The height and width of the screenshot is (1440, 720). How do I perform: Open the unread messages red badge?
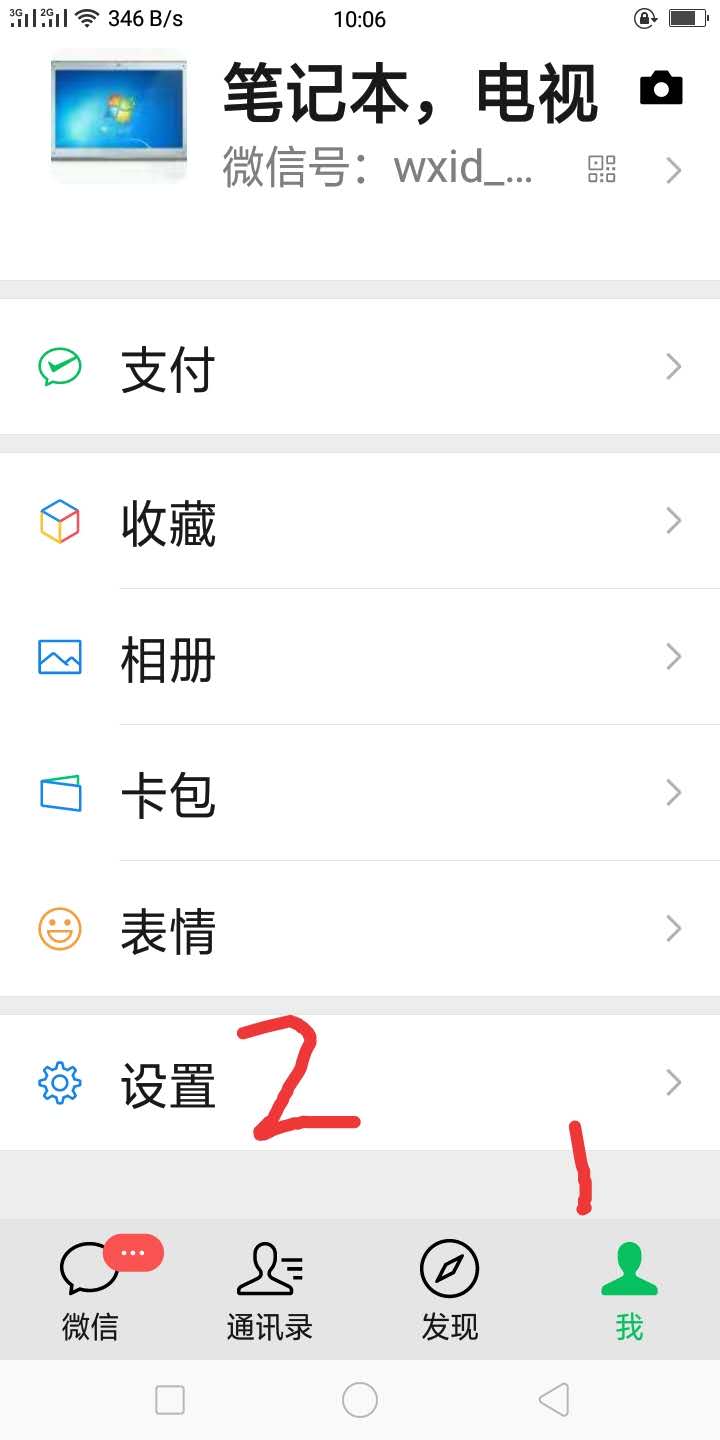134,1251
